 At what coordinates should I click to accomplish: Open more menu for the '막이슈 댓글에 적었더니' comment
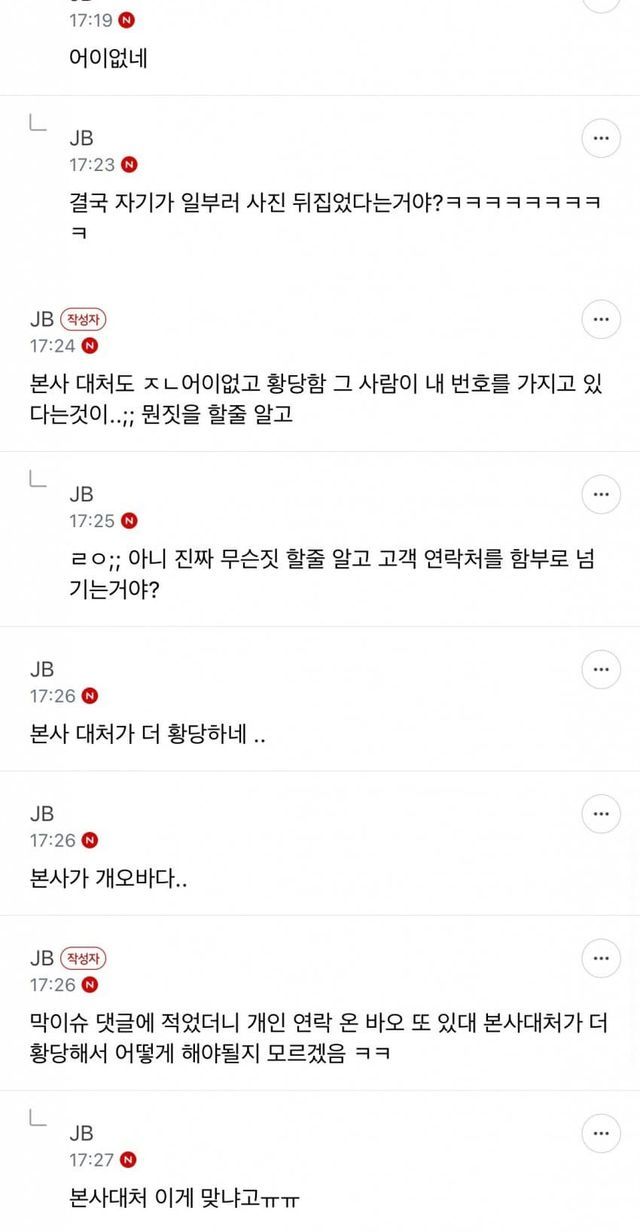click(x=601, y=959)
